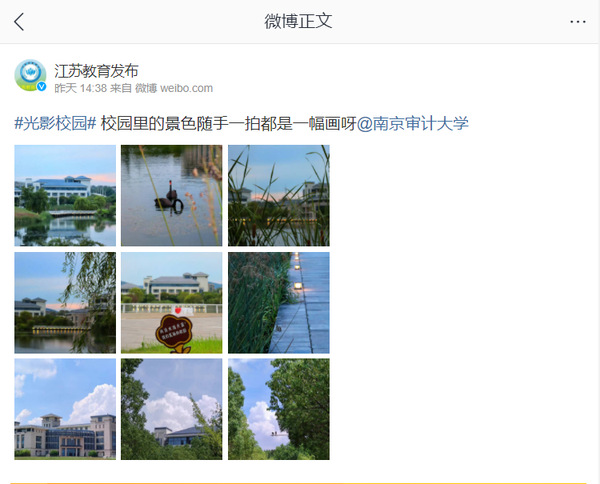600x484 pixels.
Task: View the willow branches over lake photo
Action: (x=65, y=302)
